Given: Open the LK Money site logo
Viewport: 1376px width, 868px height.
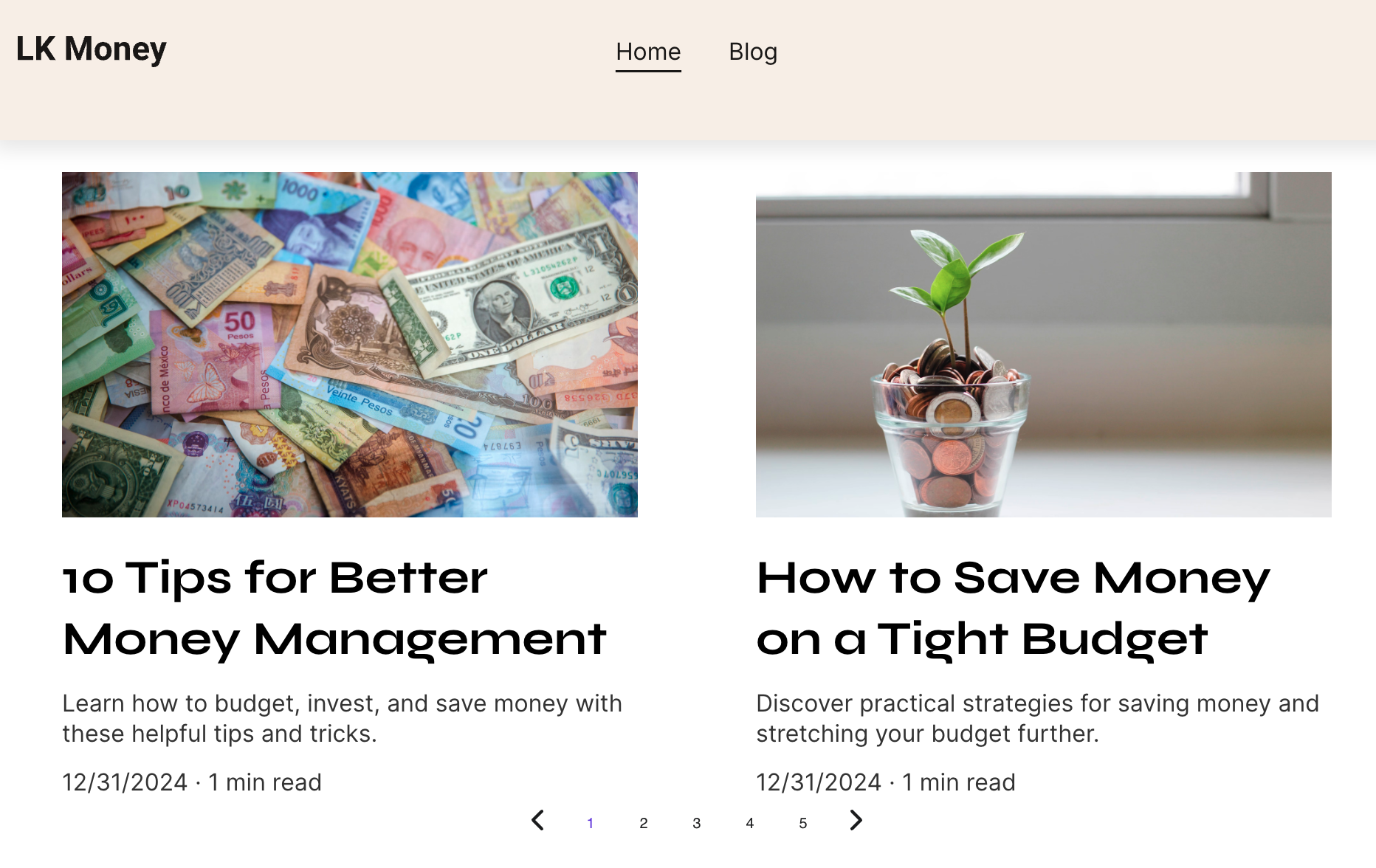Looking at the screenshot, I should tap(91, 49).
